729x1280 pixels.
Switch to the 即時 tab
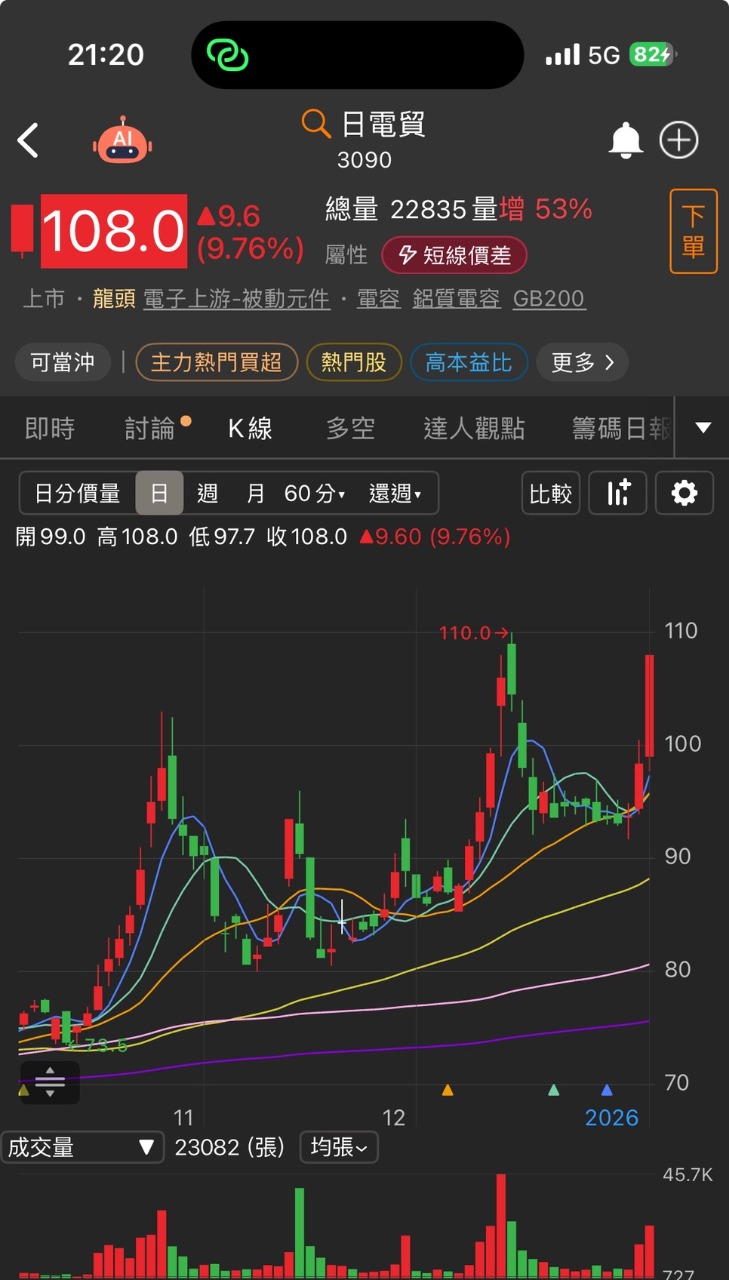tap(50, 429)
